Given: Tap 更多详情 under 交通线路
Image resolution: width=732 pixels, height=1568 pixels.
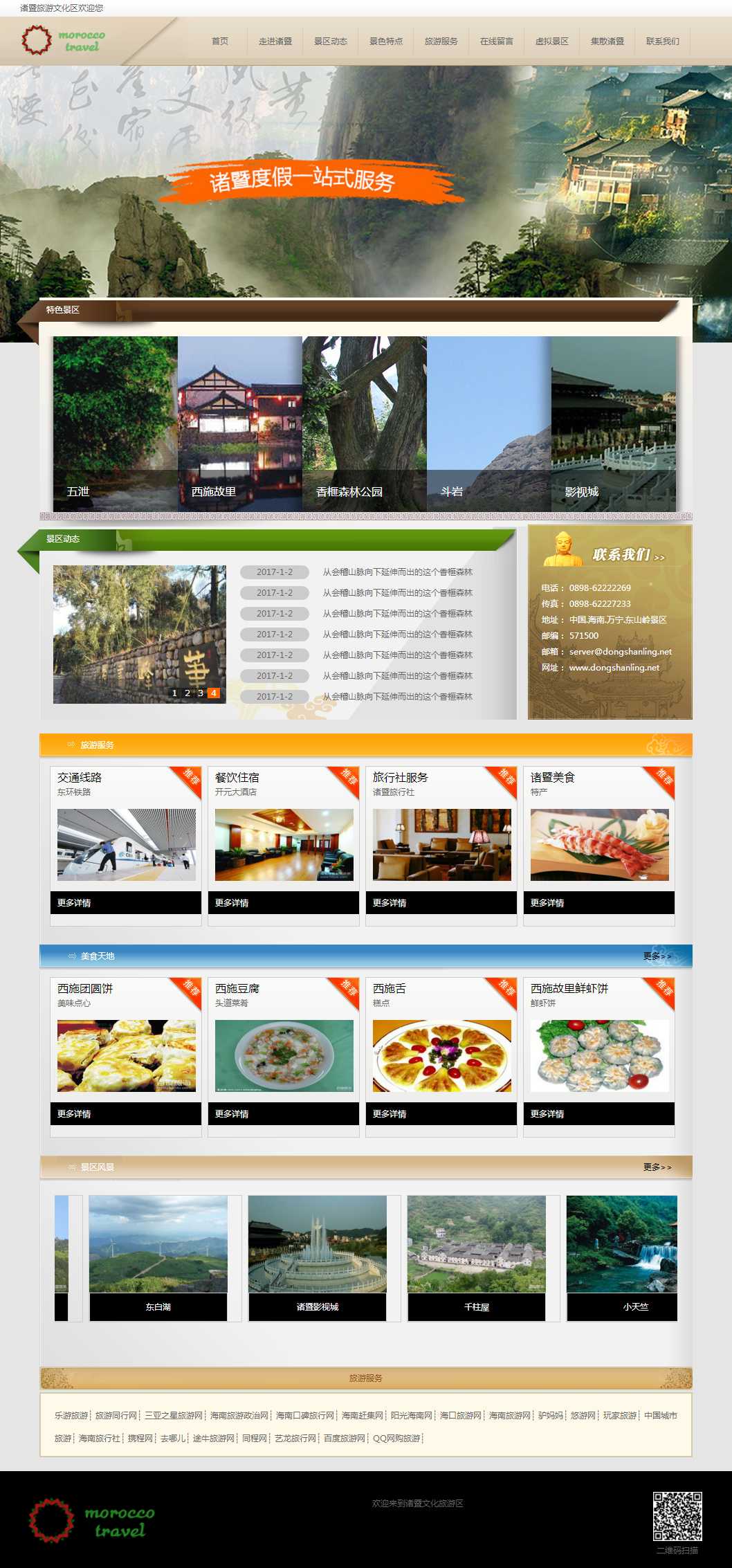Looking at the screenshot, I should tap(74, 903).
